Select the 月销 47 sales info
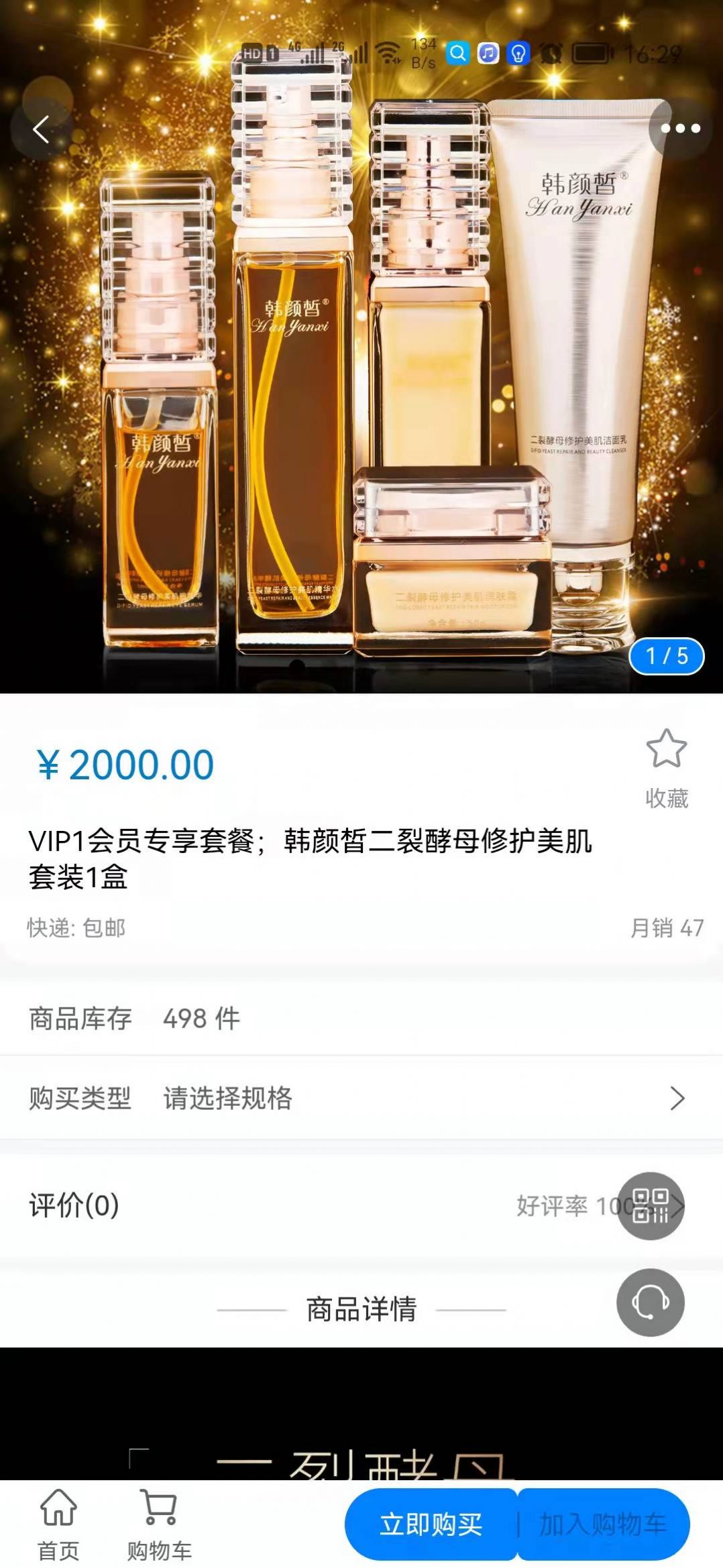 [667, 926]
